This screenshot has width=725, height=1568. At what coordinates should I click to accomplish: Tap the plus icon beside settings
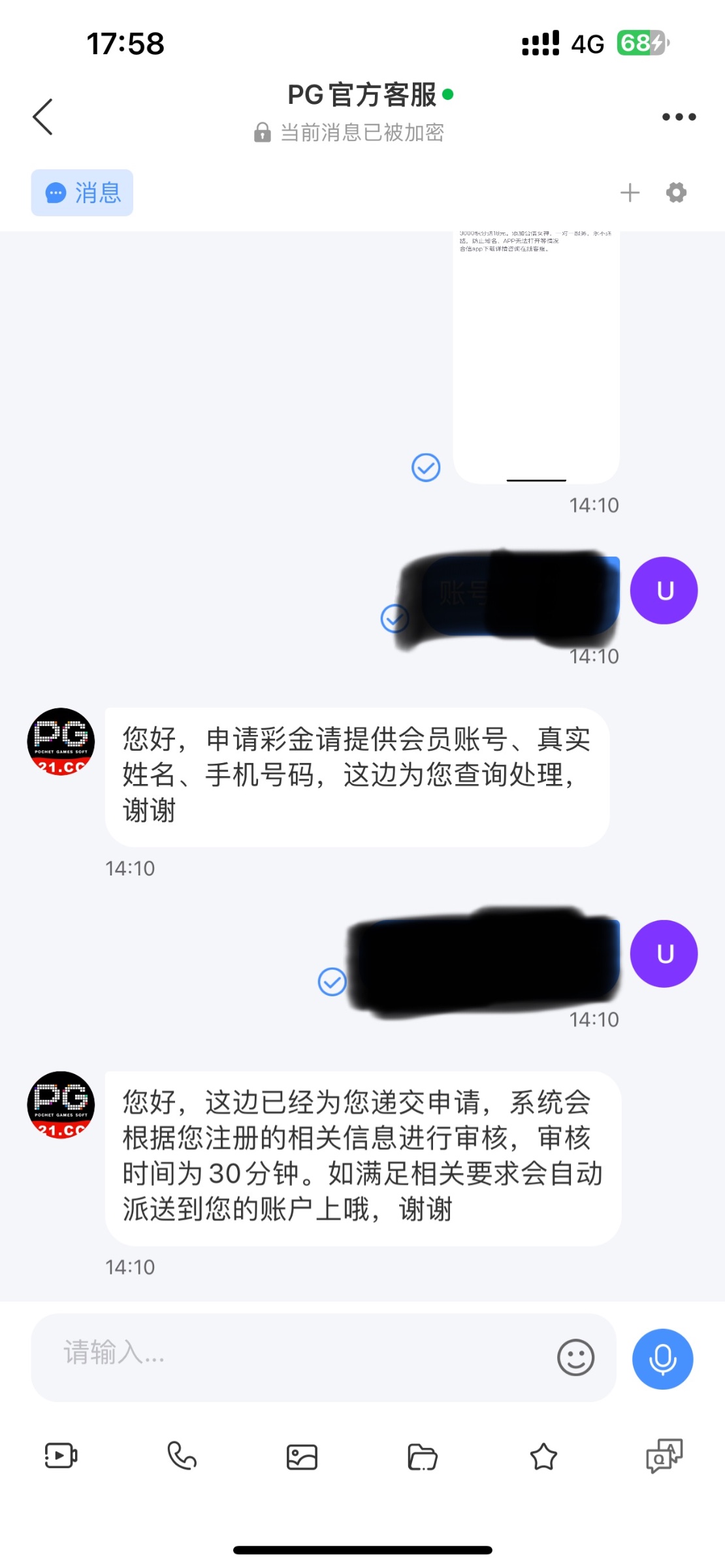[x=630, y=193]
